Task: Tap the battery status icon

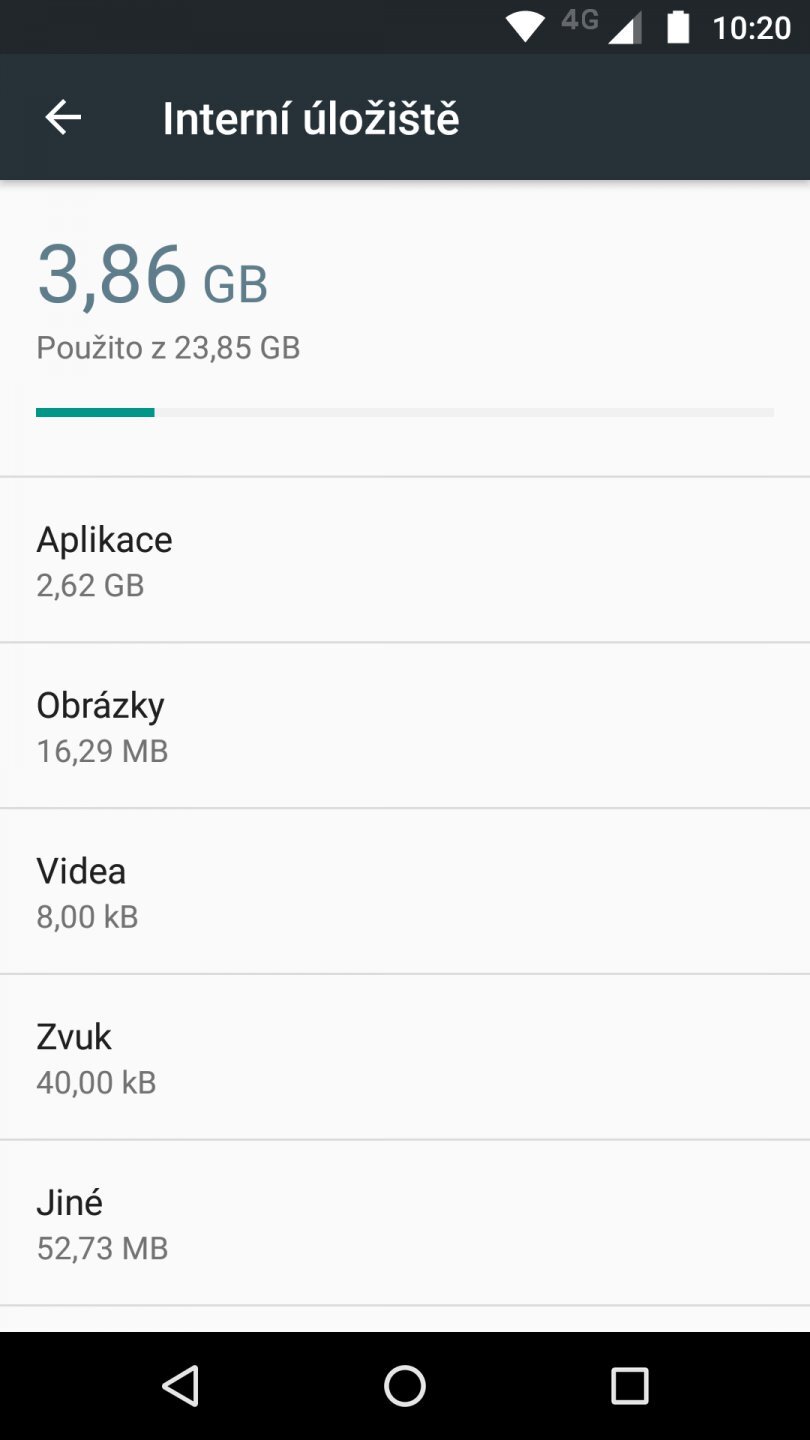Action: point(678,27)
